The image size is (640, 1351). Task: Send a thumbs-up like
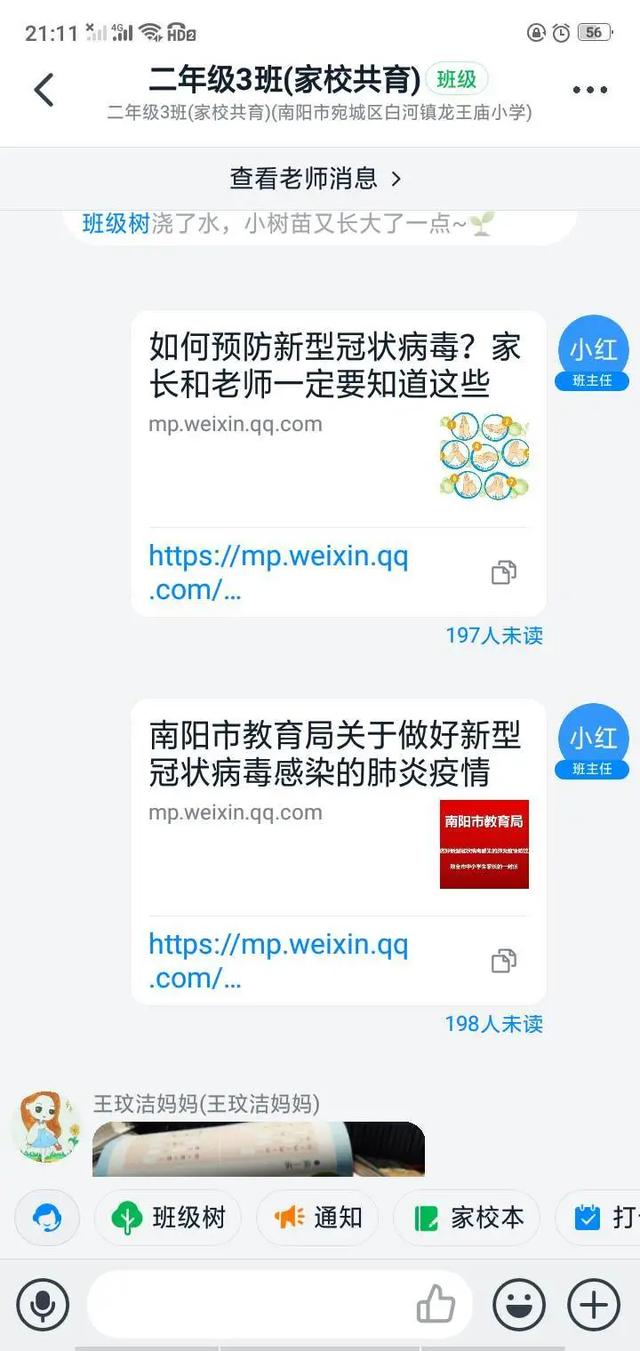(435, 1304)
